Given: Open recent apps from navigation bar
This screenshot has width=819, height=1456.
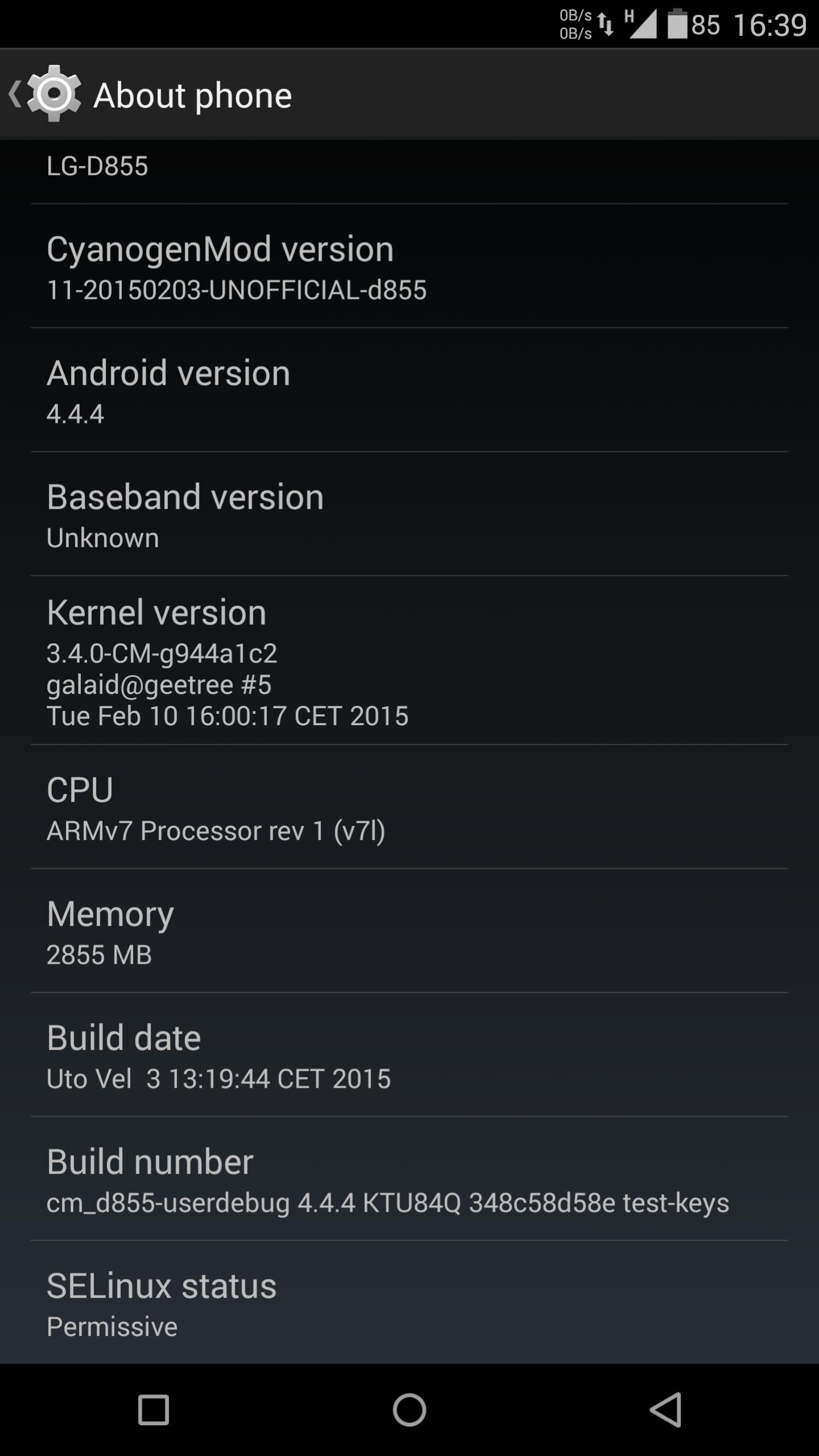Looking at the screenshot, I should tap(153, 1410).
